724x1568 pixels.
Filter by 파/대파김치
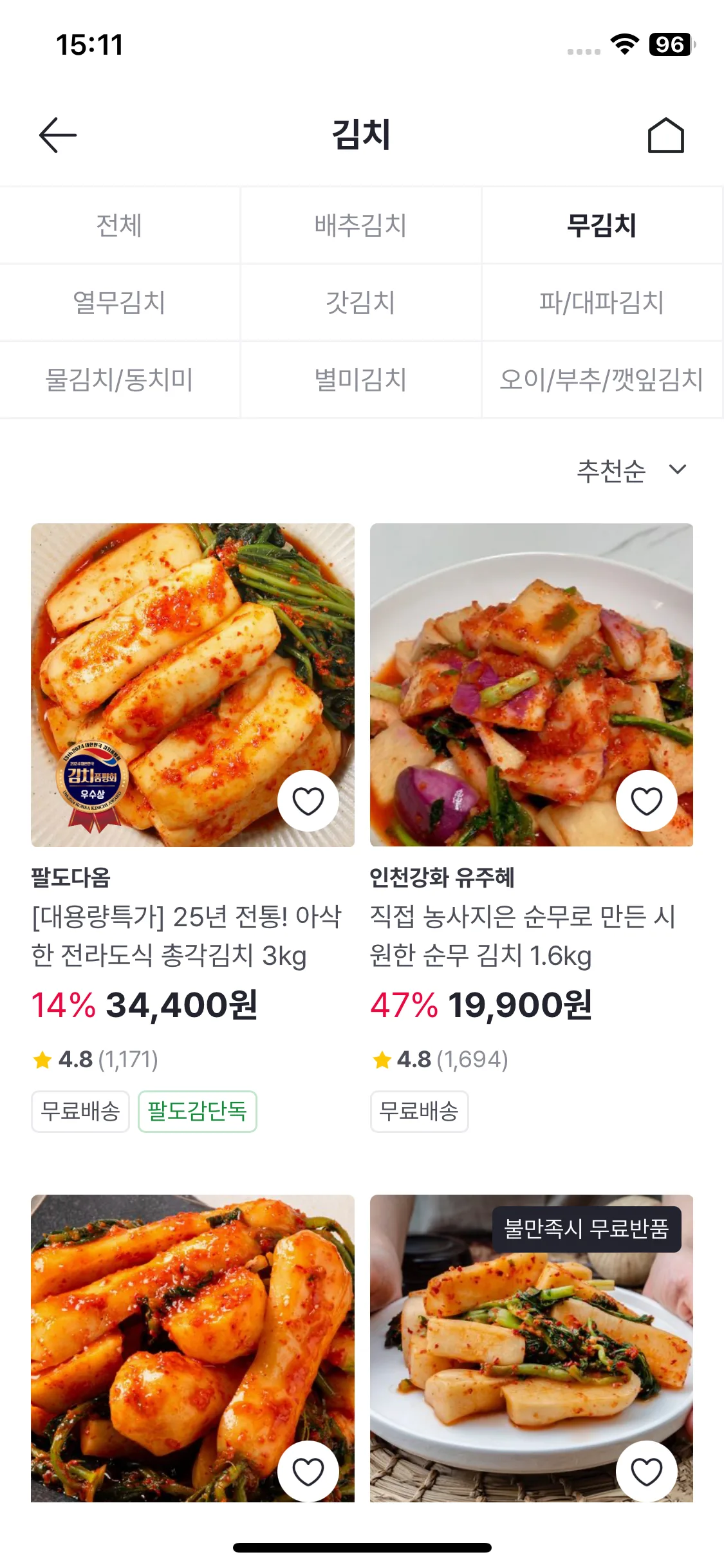[602, 303]
